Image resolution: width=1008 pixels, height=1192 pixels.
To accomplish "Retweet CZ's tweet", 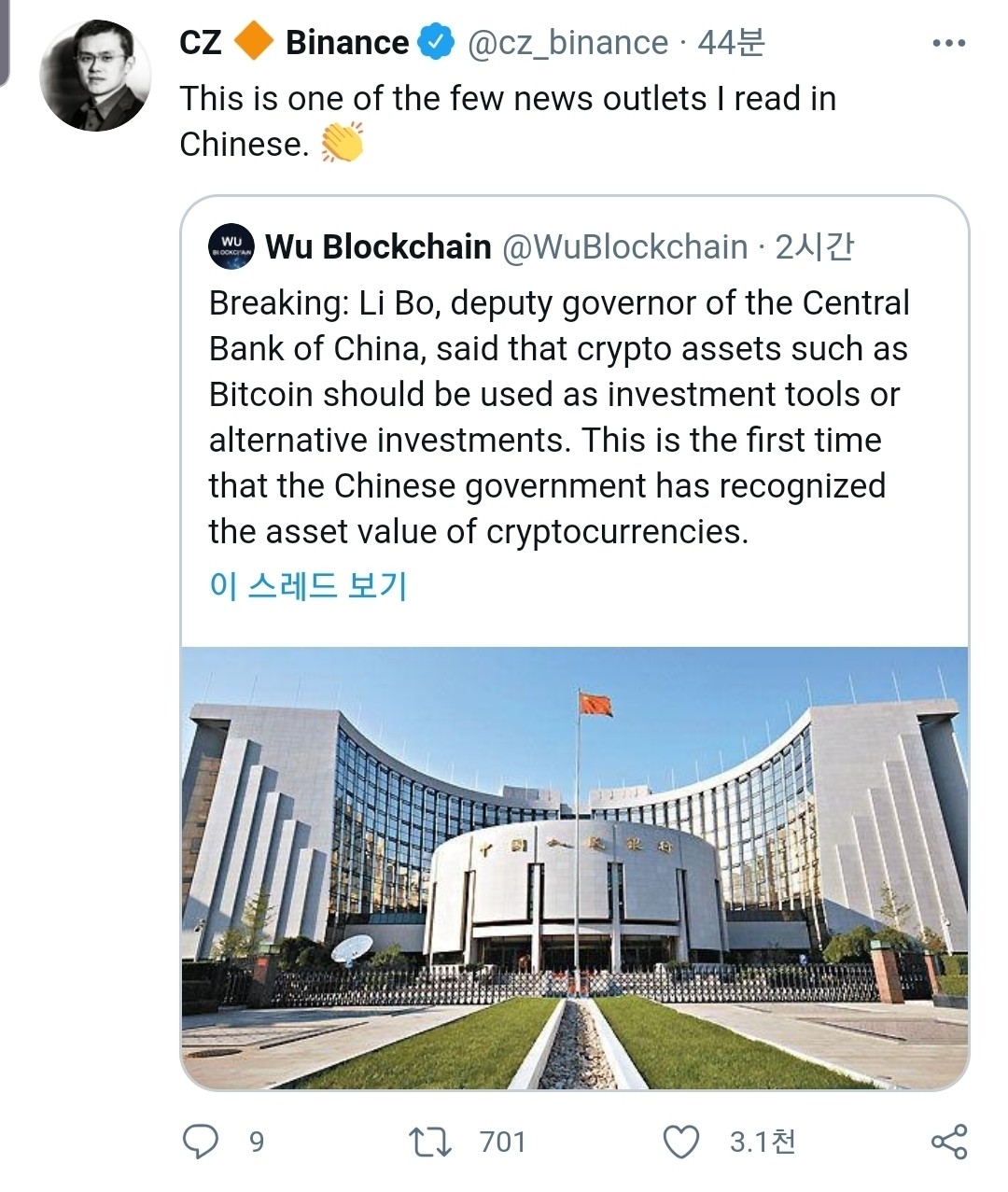I will coord(431,1141).
